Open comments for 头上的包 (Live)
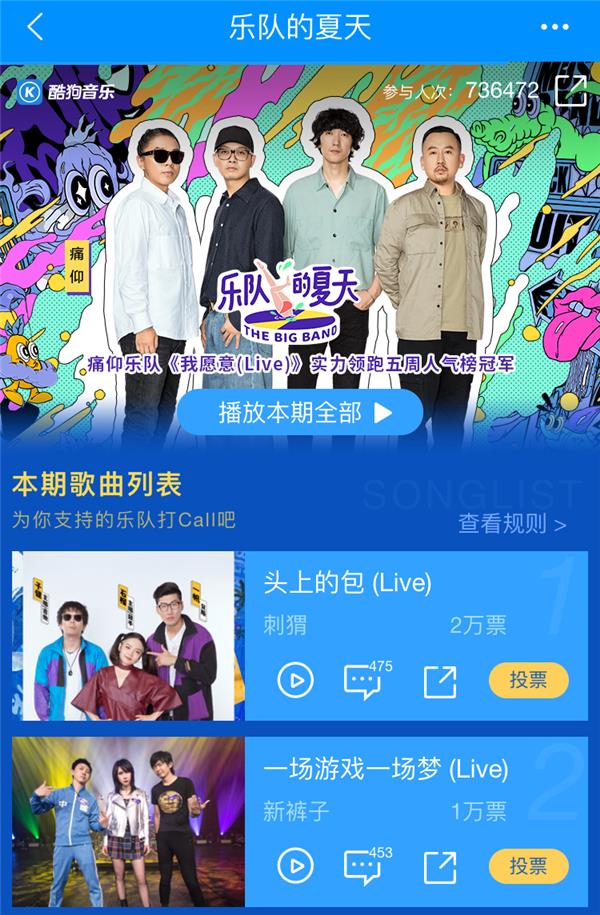The height and width of the screenshot is (915, 600). [364, 681]
